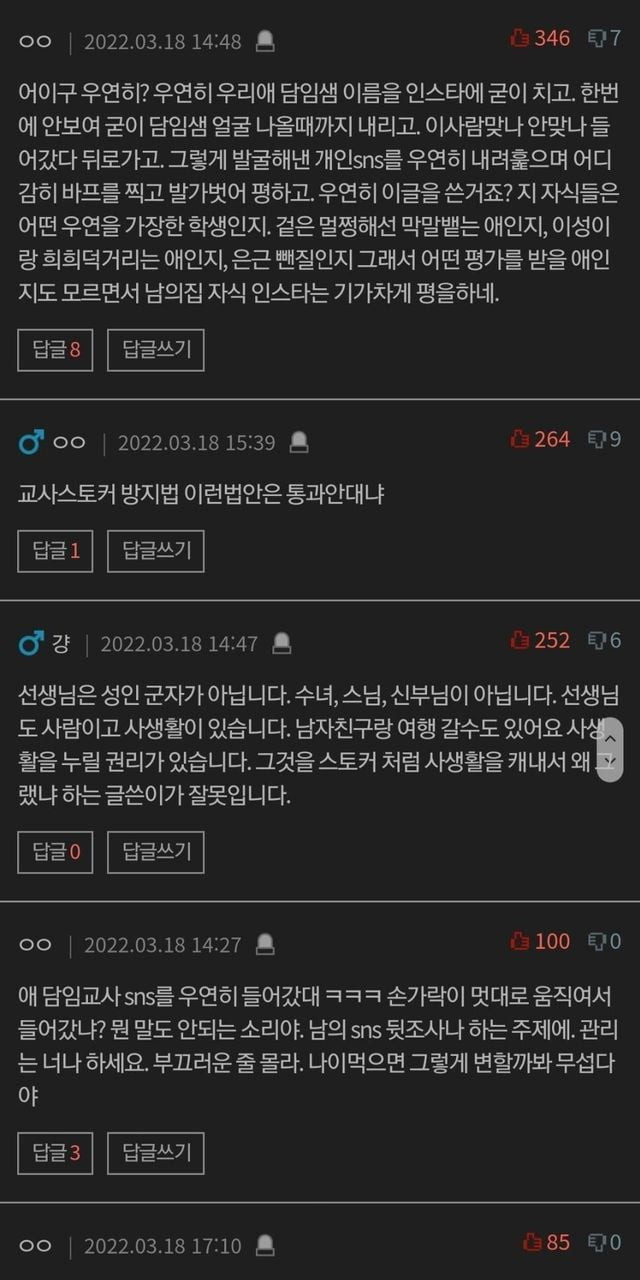
Task: Write a reply to the 14:27 comment
Action: click(x=155, y=1153)
